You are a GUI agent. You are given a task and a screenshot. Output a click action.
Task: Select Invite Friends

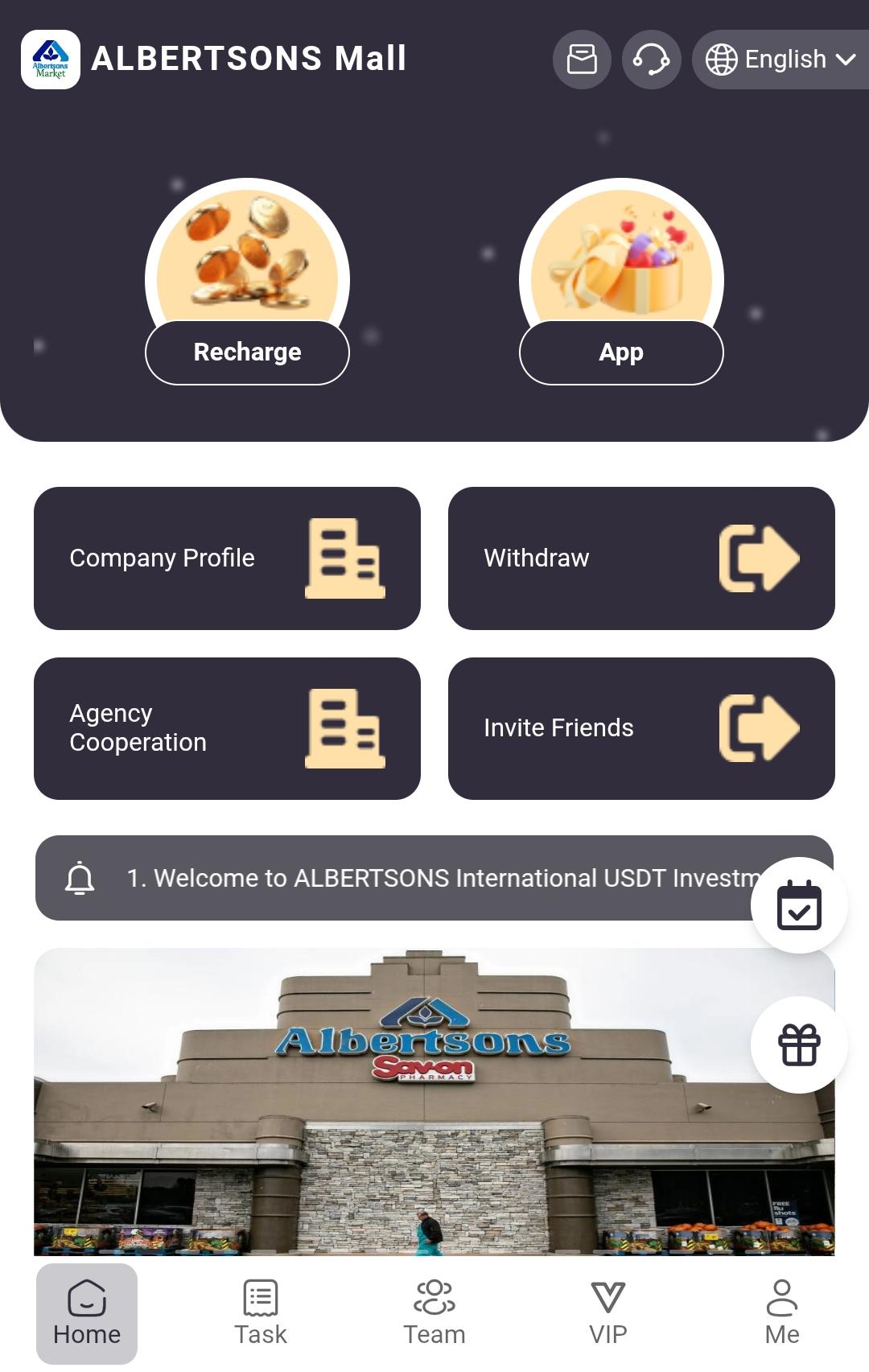click(x=641, y=728)
